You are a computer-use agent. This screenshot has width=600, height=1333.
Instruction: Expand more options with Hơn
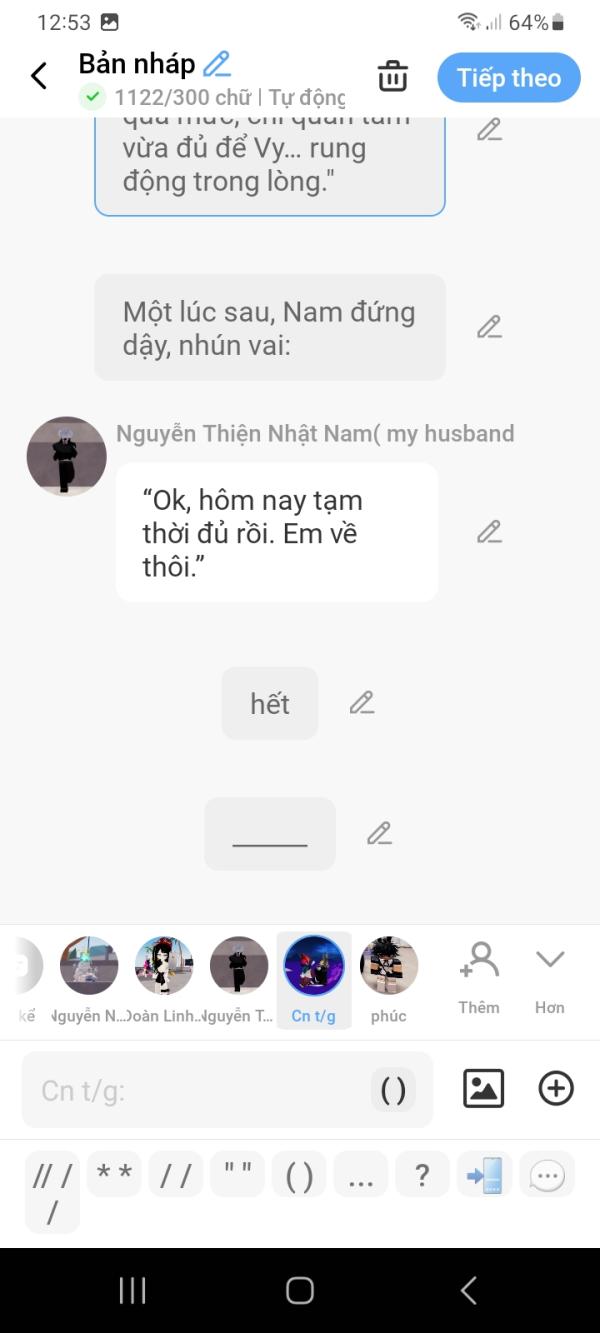549,978
